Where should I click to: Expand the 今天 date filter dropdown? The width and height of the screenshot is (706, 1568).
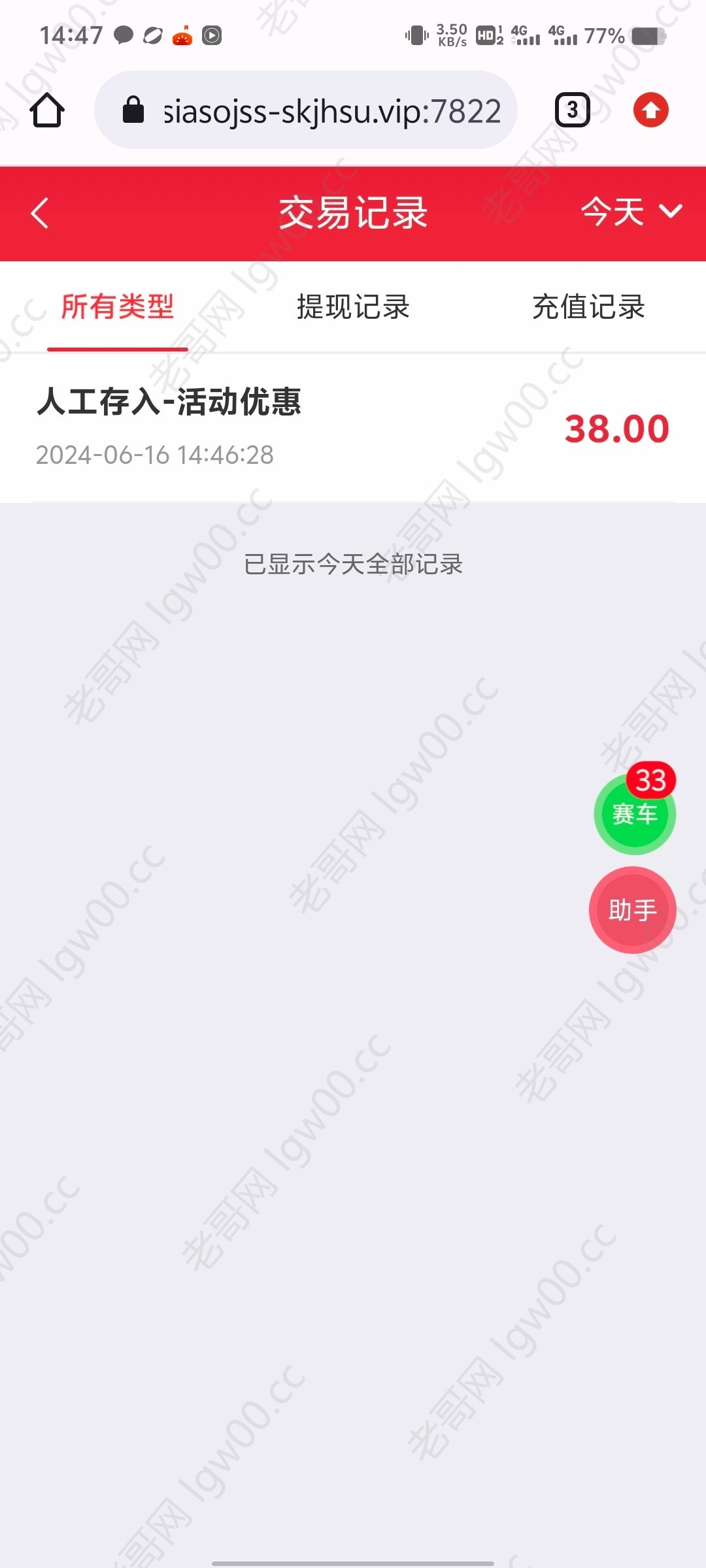coord(631,212)
